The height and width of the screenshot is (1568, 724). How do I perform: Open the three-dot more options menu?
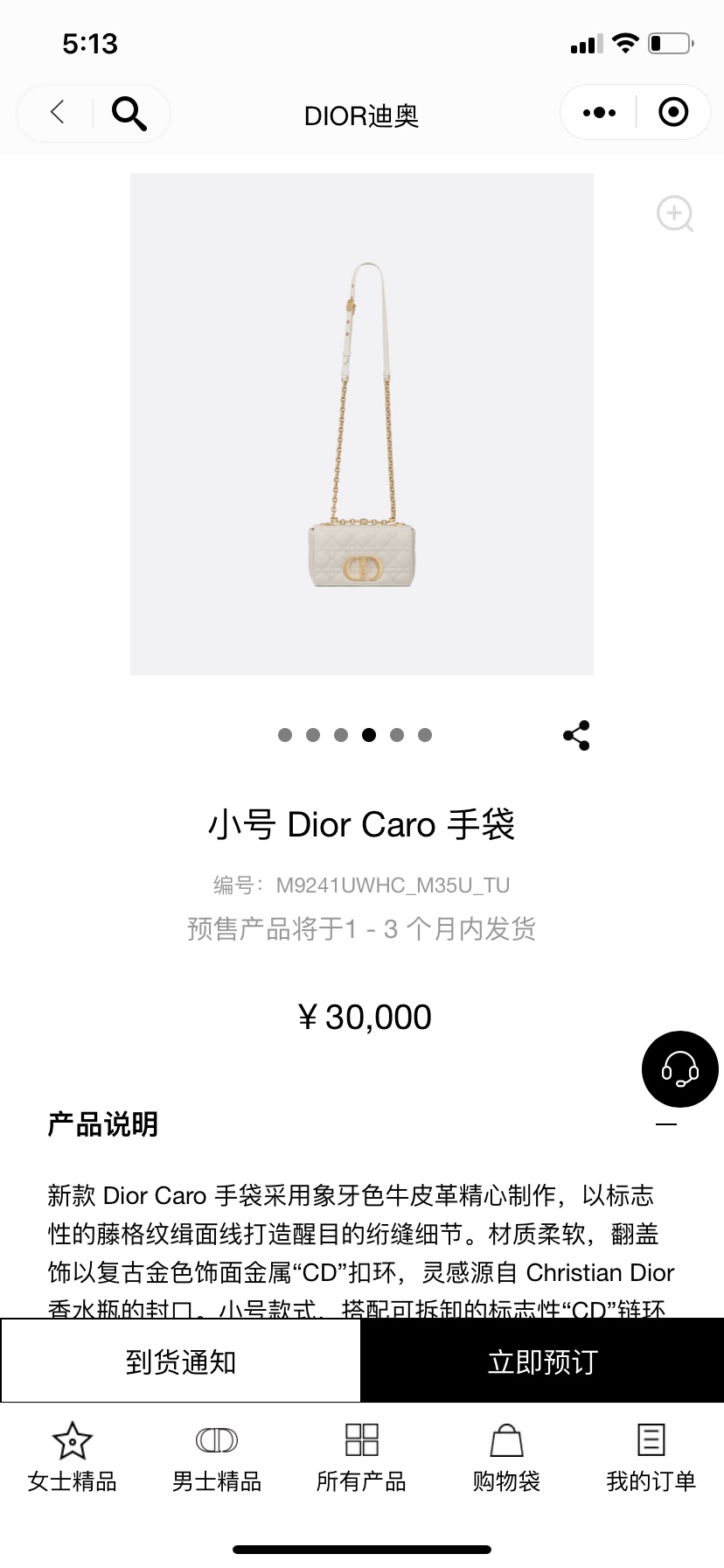599,113
